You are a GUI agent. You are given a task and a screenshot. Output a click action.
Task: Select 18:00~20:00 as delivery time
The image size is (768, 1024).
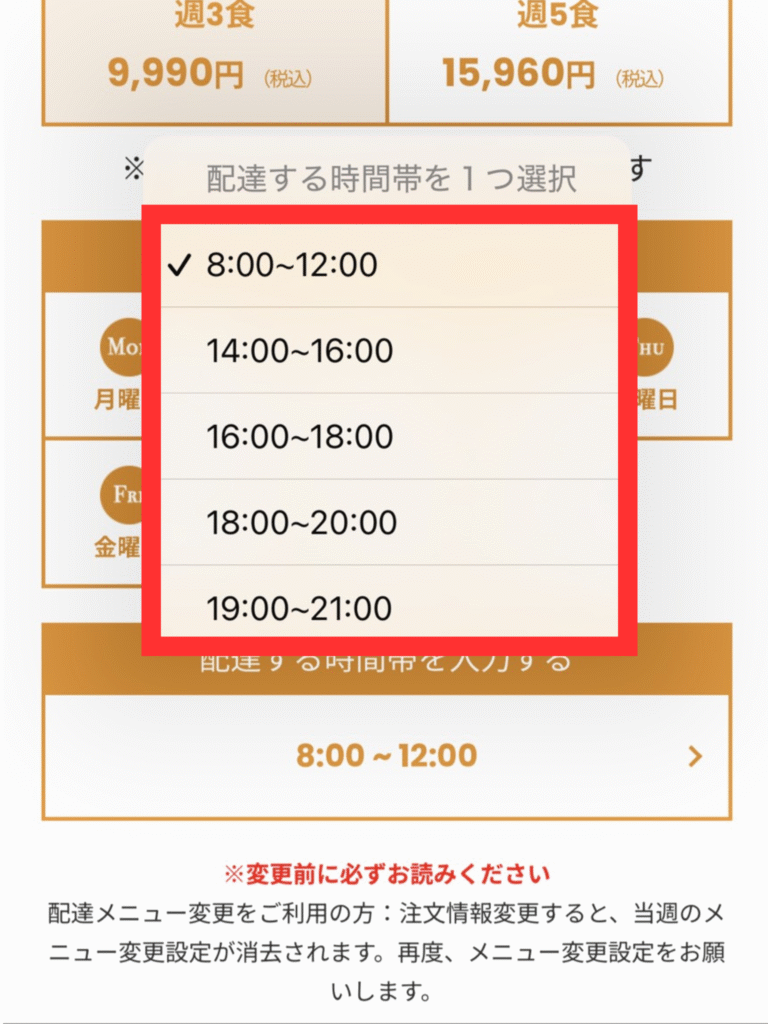[388, 522]
